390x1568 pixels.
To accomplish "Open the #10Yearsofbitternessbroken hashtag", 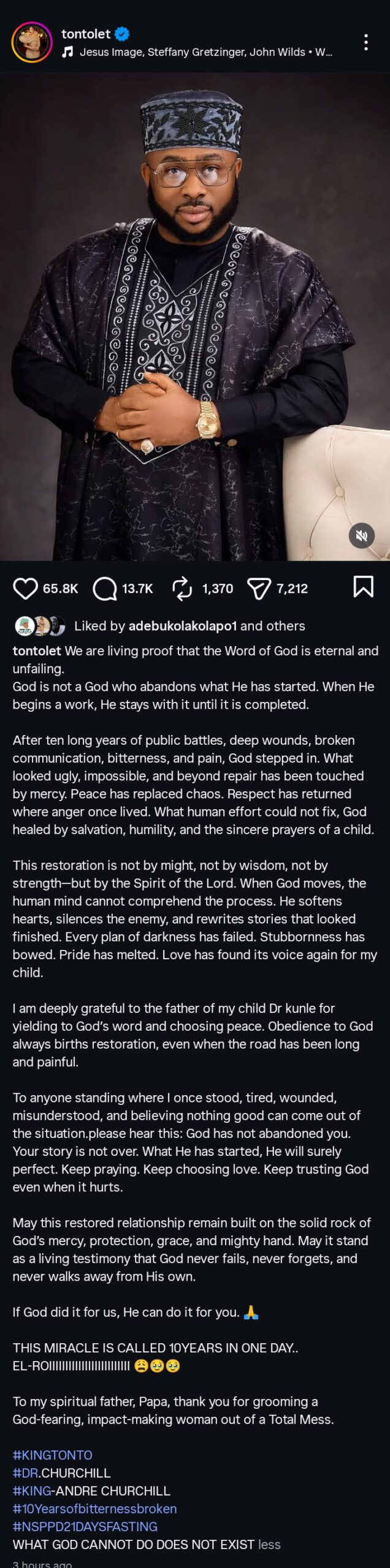I will [94, 1509].
